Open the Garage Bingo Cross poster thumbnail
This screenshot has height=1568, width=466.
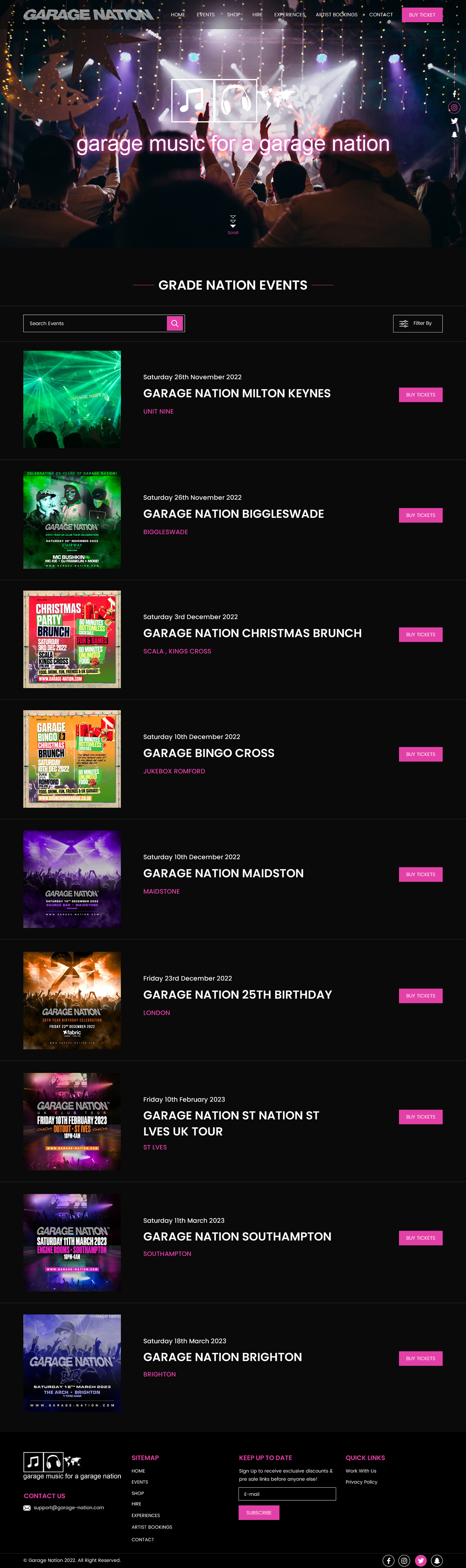72,759
